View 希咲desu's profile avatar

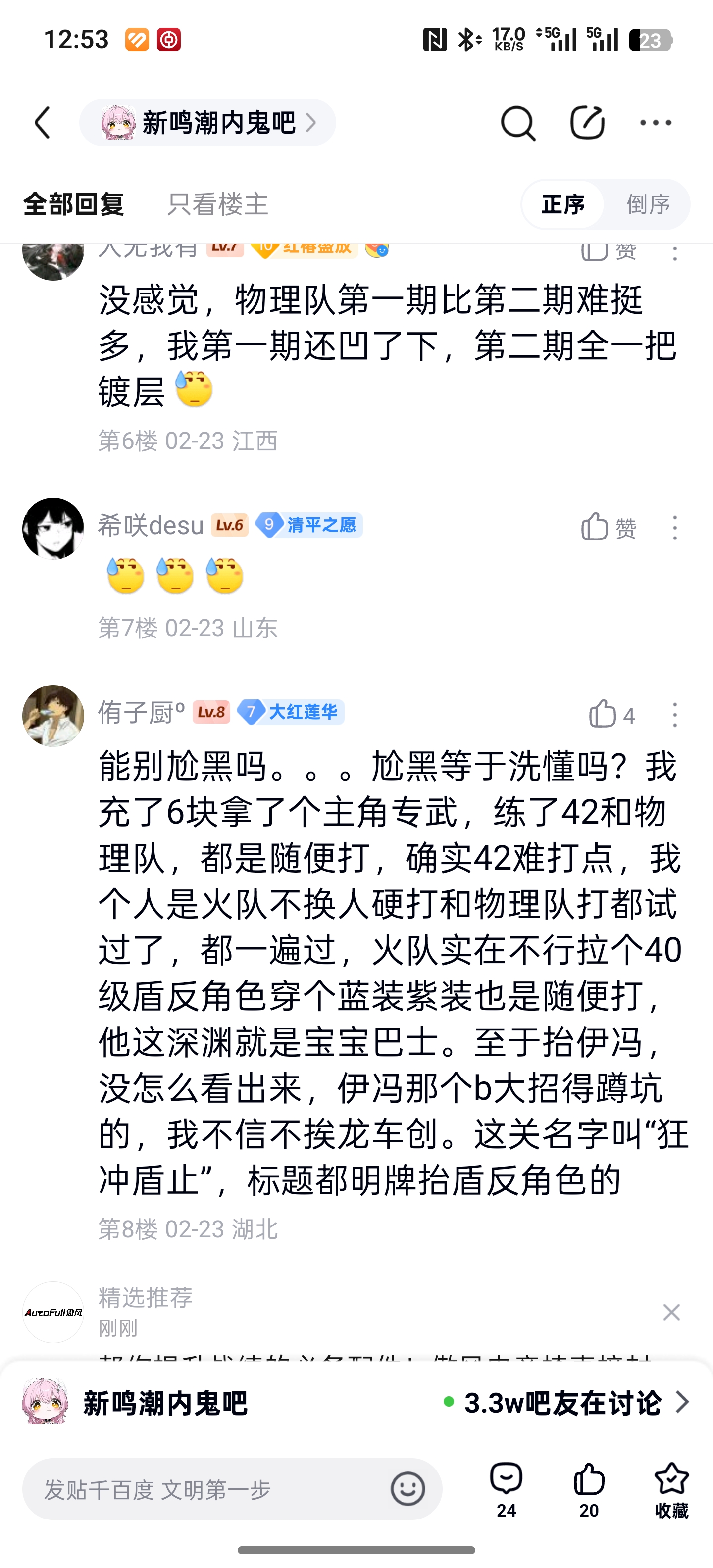[53, 528]
